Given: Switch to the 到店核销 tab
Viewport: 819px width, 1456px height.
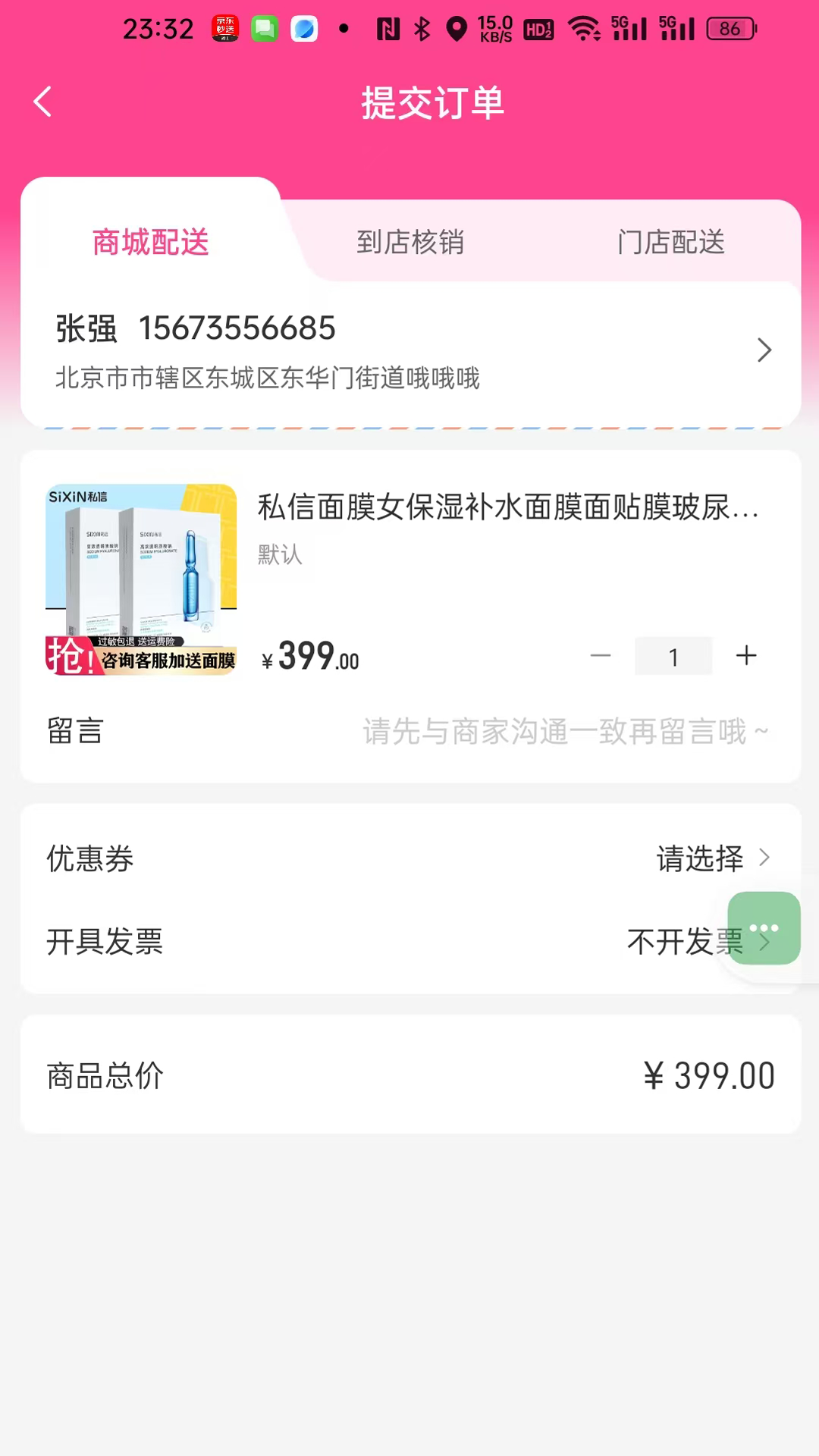Looking at the screenshot, I should pos(410,243).
